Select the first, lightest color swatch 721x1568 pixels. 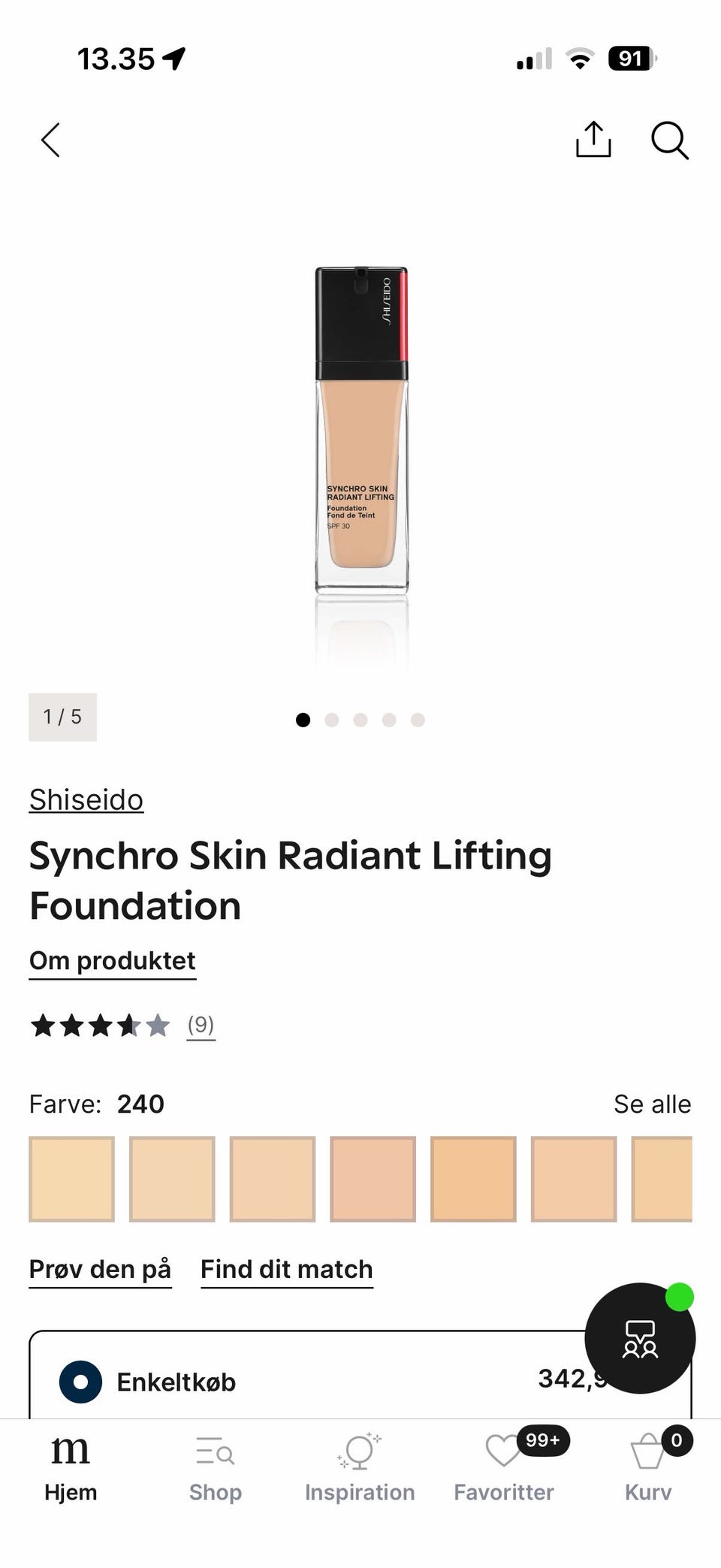click(72, 1179)
